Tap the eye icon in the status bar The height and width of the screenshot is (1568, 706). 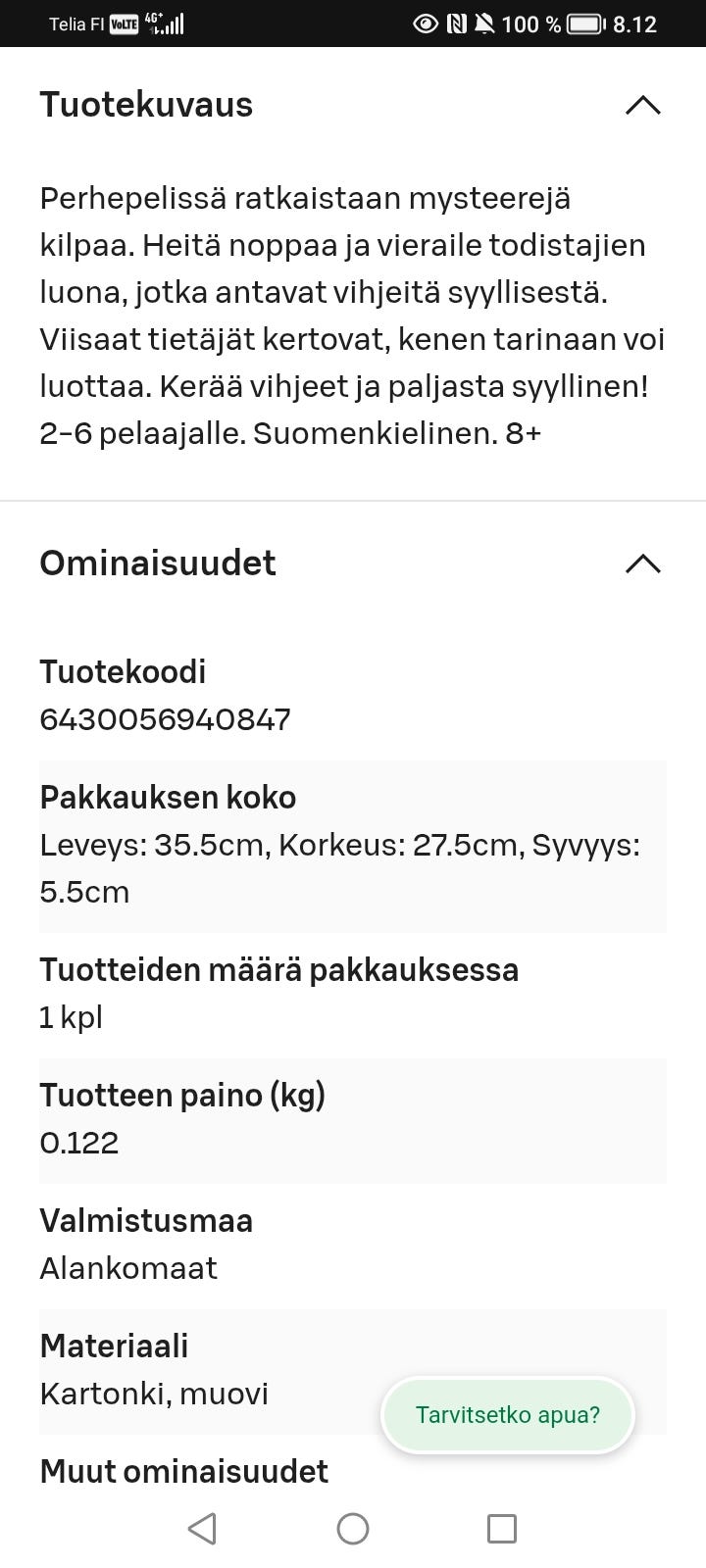pyautogui.click(x=426, y=24)
